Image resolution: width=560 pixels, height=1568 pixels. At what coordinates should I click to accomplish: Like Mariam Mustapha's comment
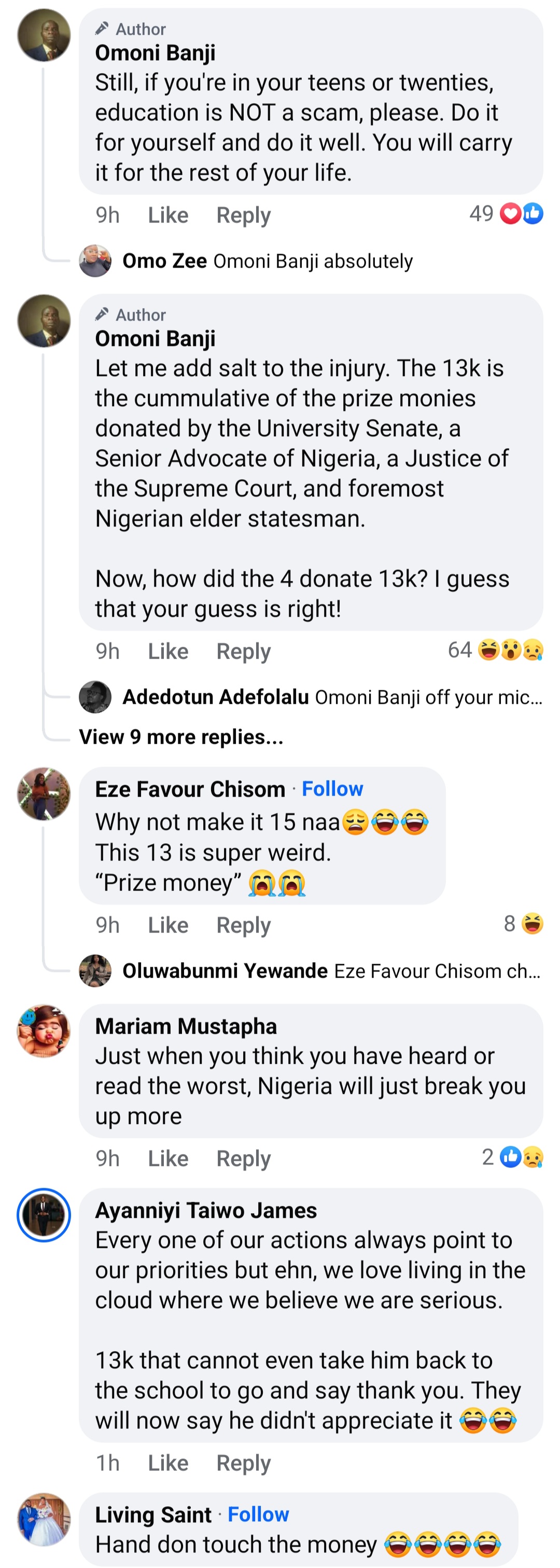pos(168,1158)
